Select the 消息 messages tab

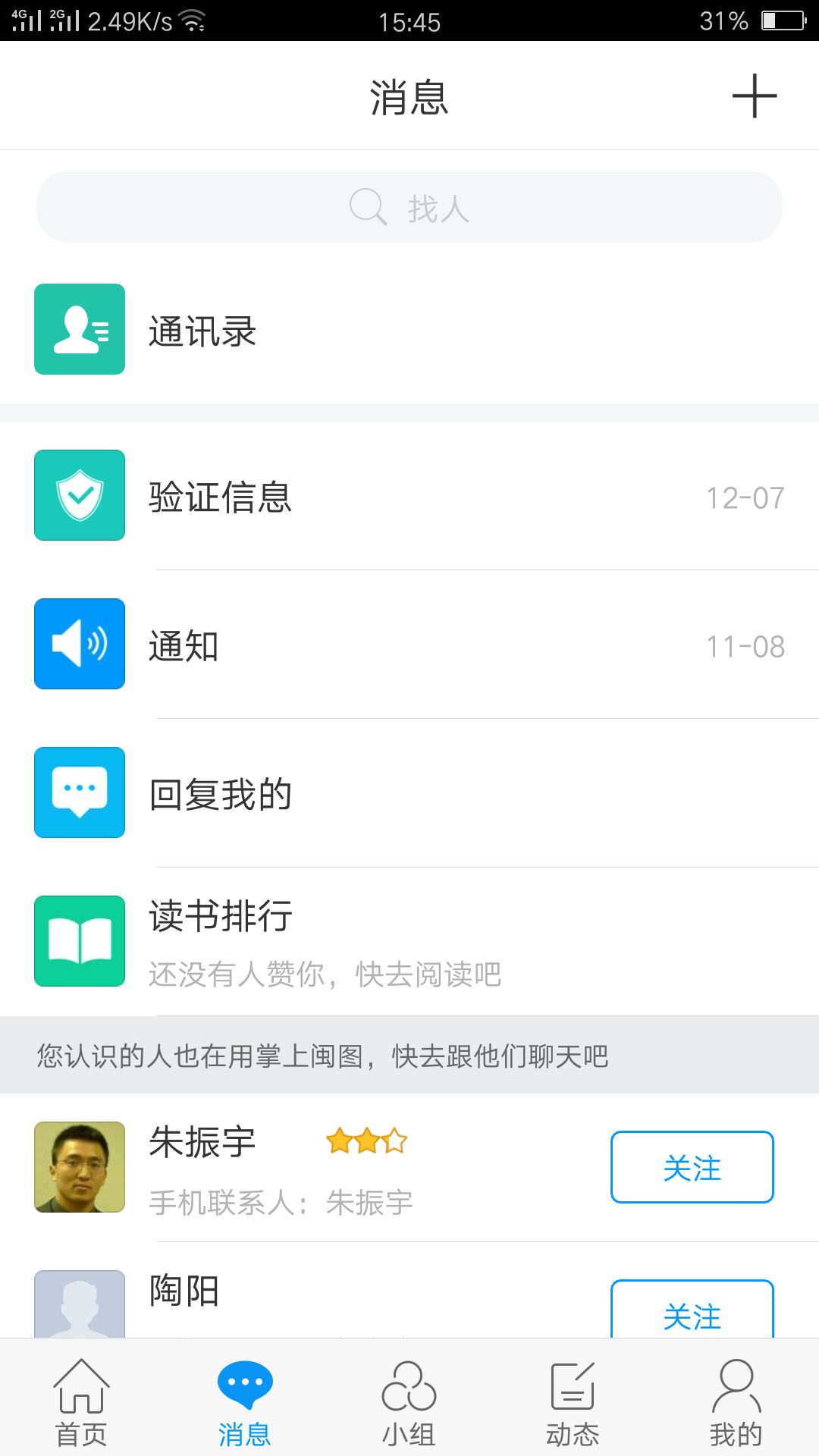click(x=245, y=1403)
